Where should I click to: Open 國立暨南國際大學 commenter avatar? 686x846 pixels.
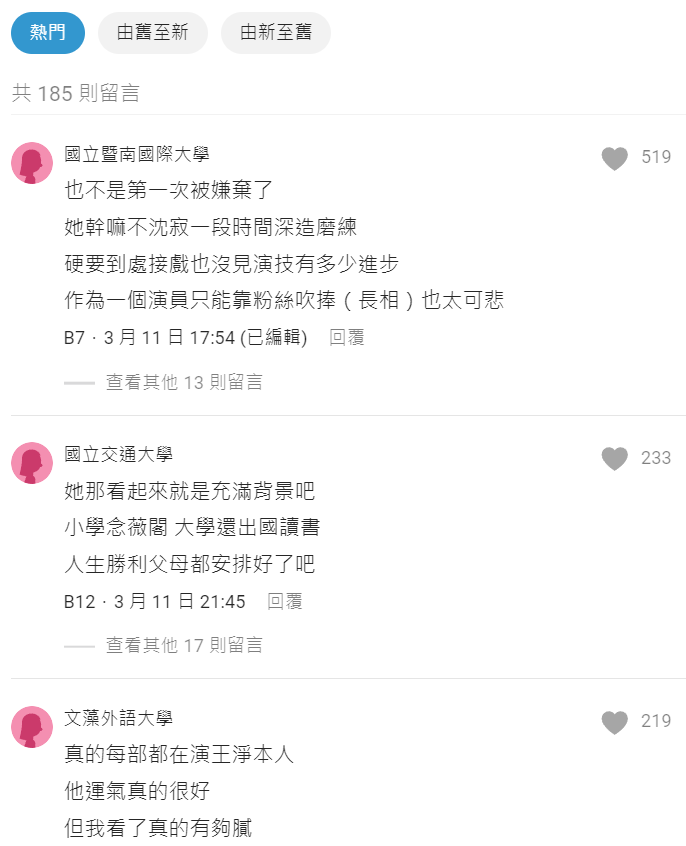32,162
